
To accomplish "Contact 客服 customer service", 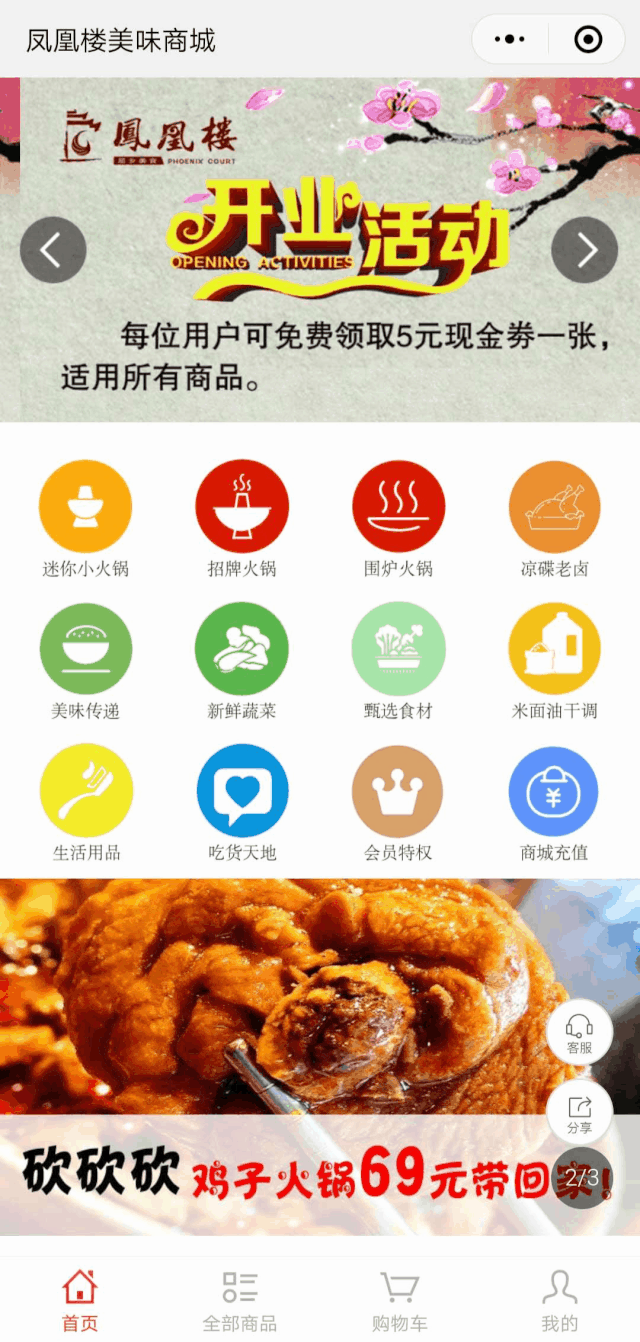I will click(x=579, y=1033).
